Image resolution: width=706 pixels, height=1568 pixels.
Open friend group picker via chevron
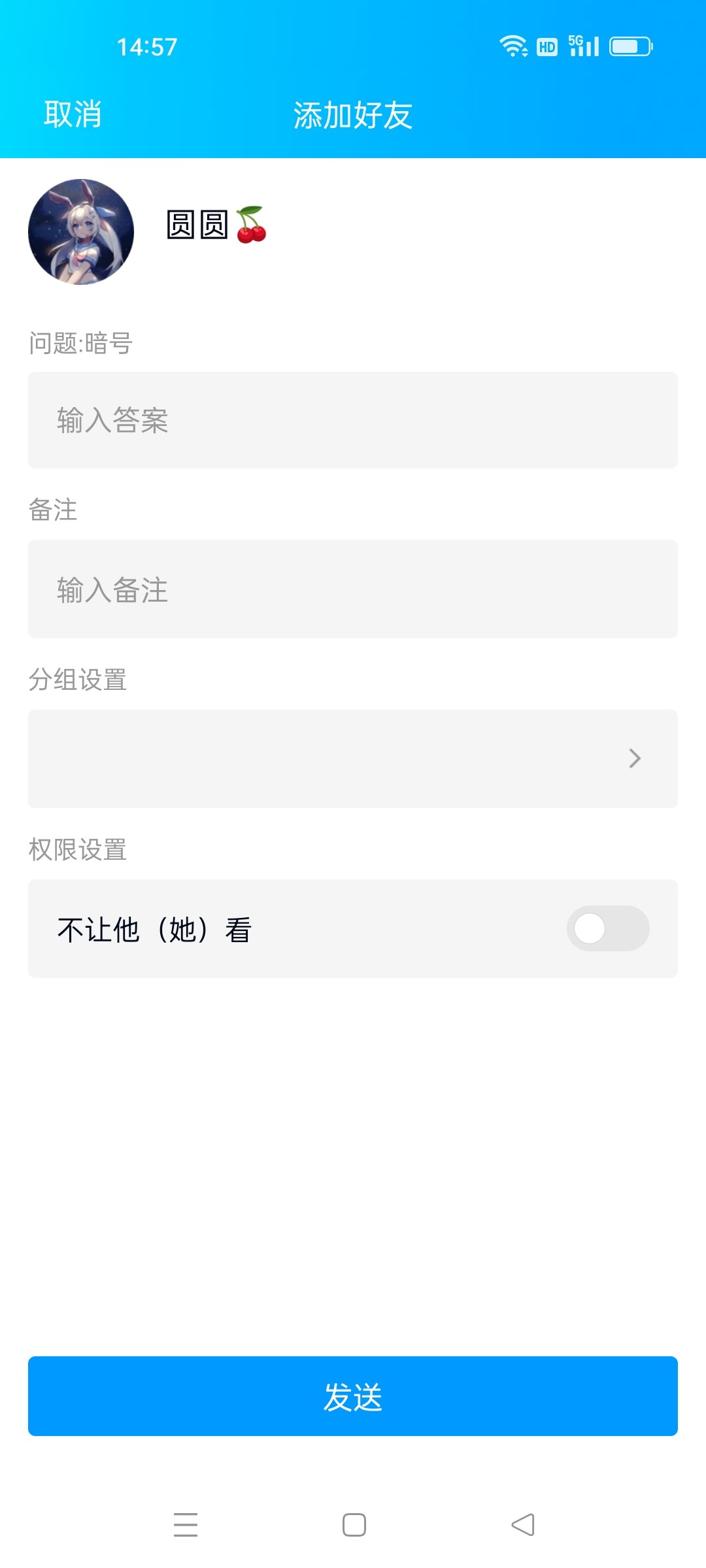pyautogui.click(x=633, y=759)
